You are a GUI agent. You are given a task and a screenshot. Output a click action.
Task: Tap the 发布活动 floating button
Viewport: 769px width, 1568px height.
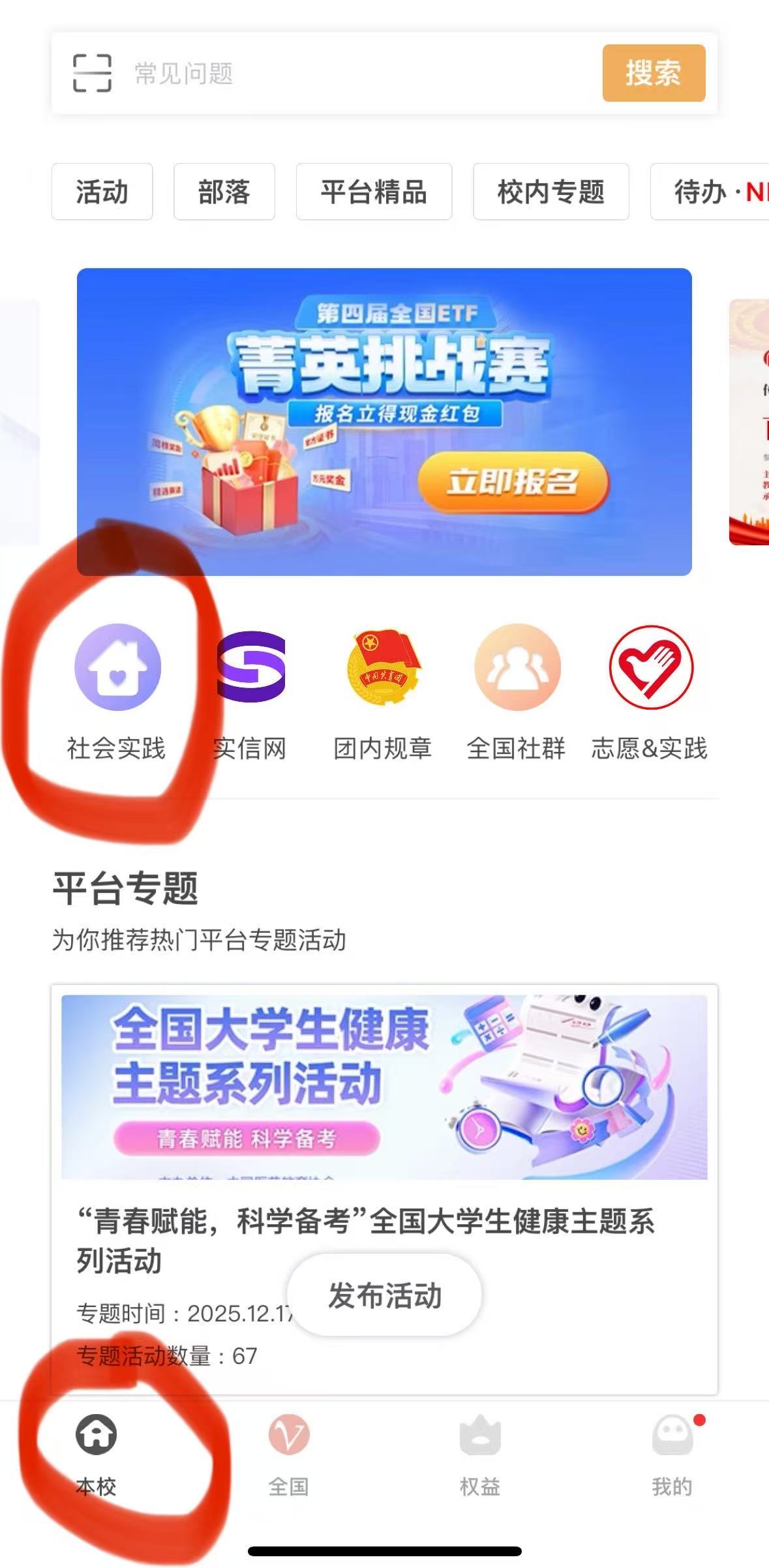[384, 1295]
